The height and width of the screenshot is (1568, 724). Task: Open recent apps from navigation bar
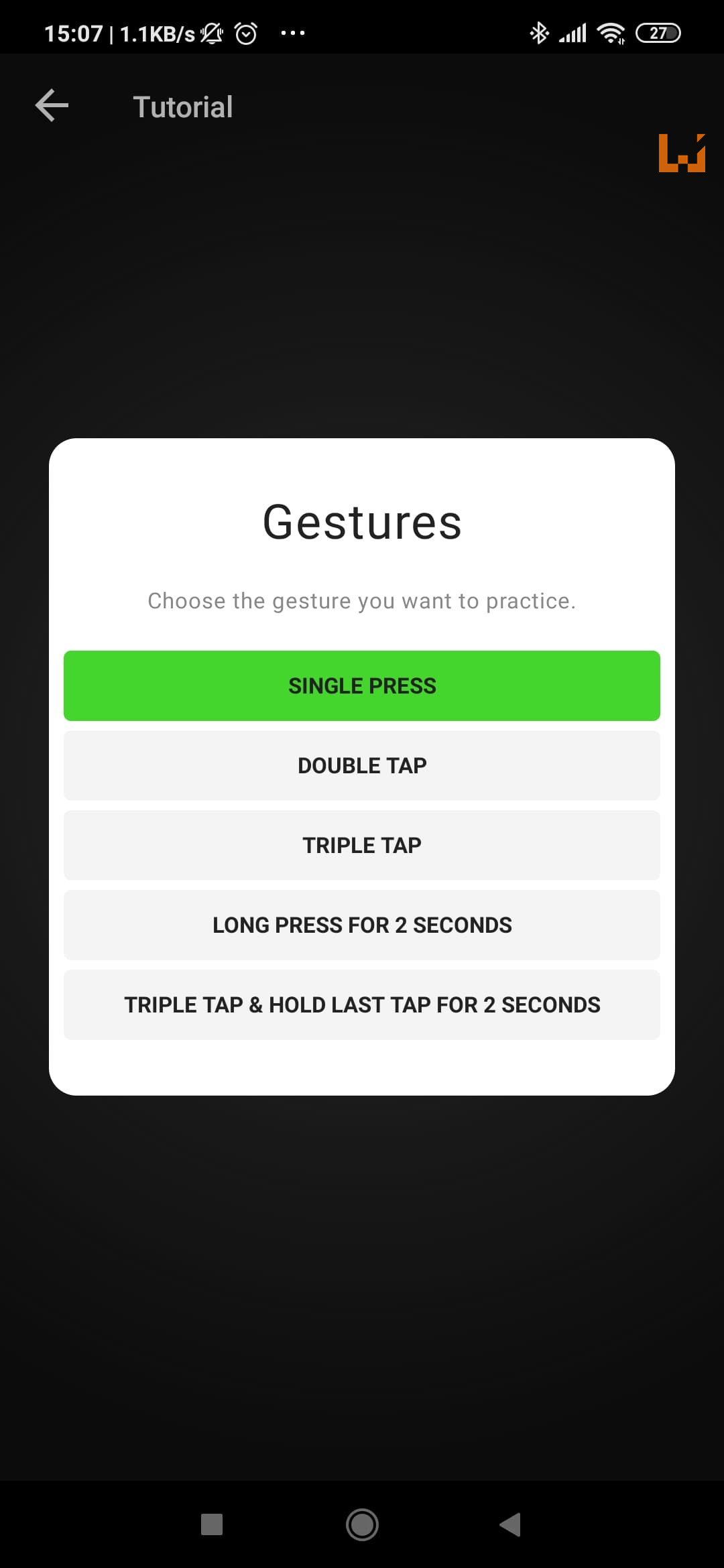point(212,1524)
